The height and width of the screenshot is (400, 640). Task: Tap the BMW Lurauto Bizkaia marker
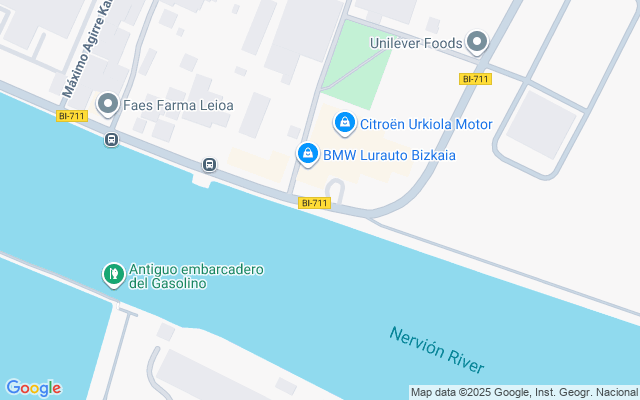[308, 155]
